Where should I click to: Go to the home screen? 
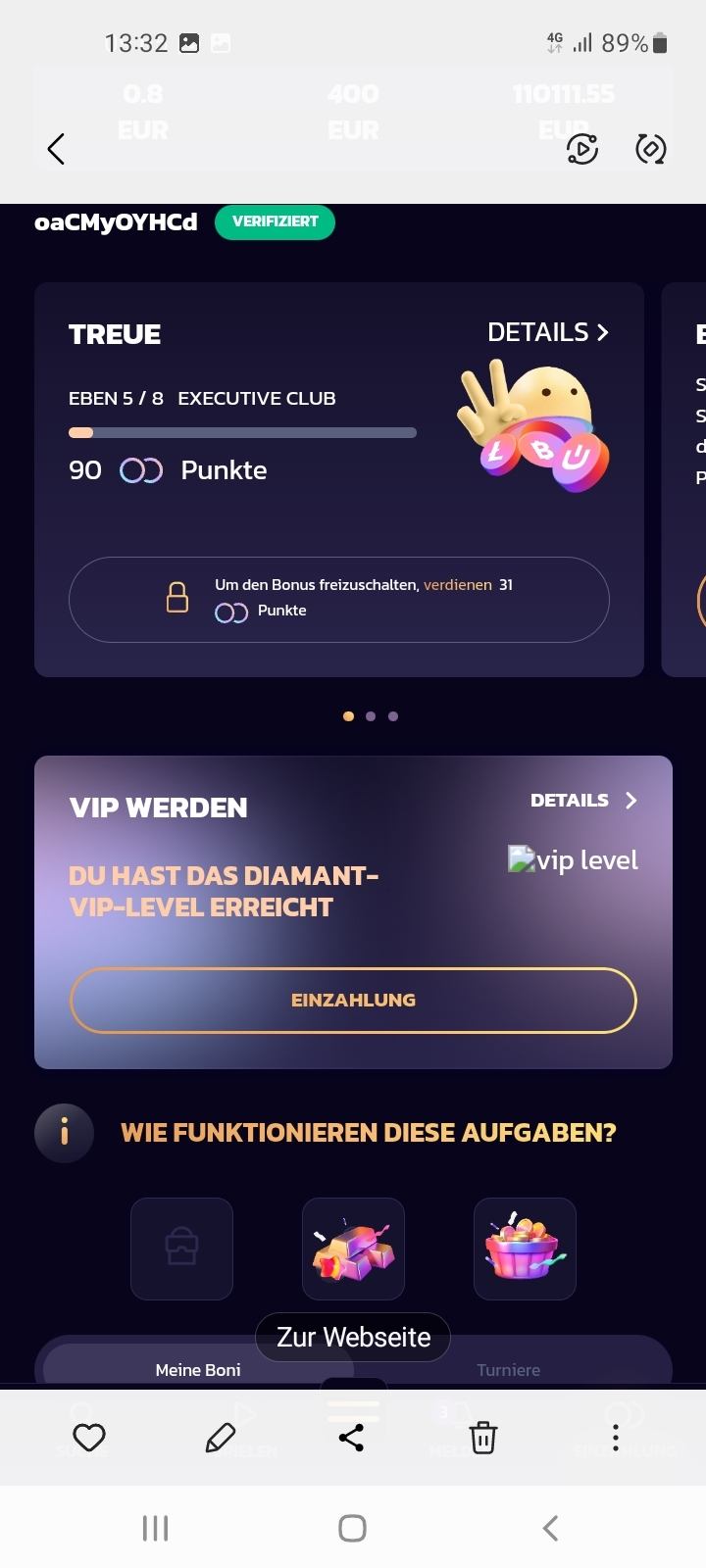[352, 1528]
